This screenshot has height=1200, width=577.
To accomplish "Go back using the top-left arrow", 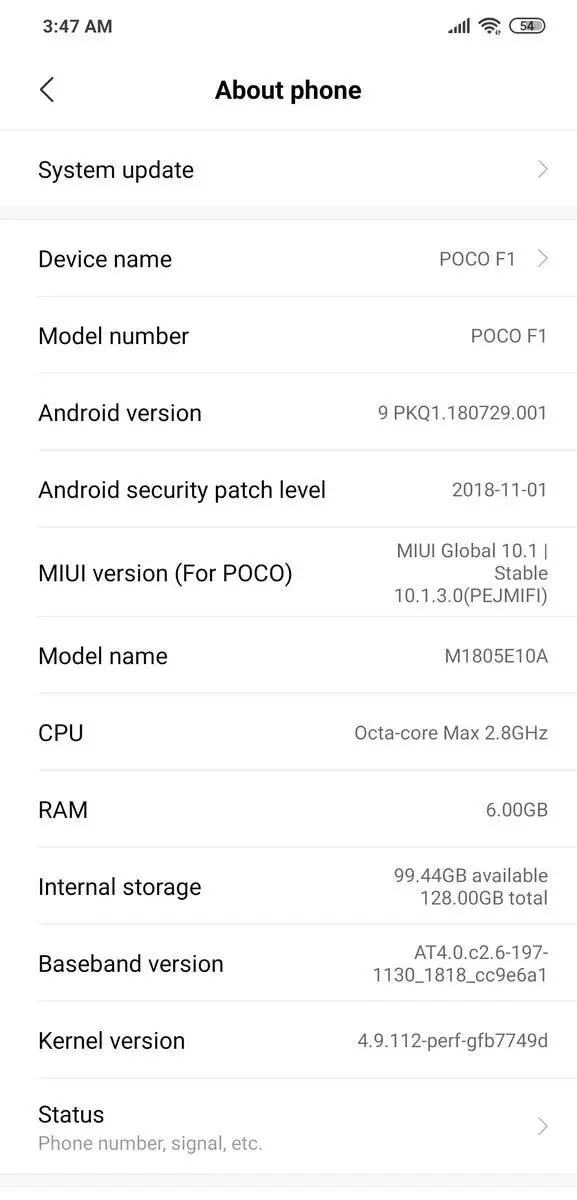I will click(x=47, y=90).
